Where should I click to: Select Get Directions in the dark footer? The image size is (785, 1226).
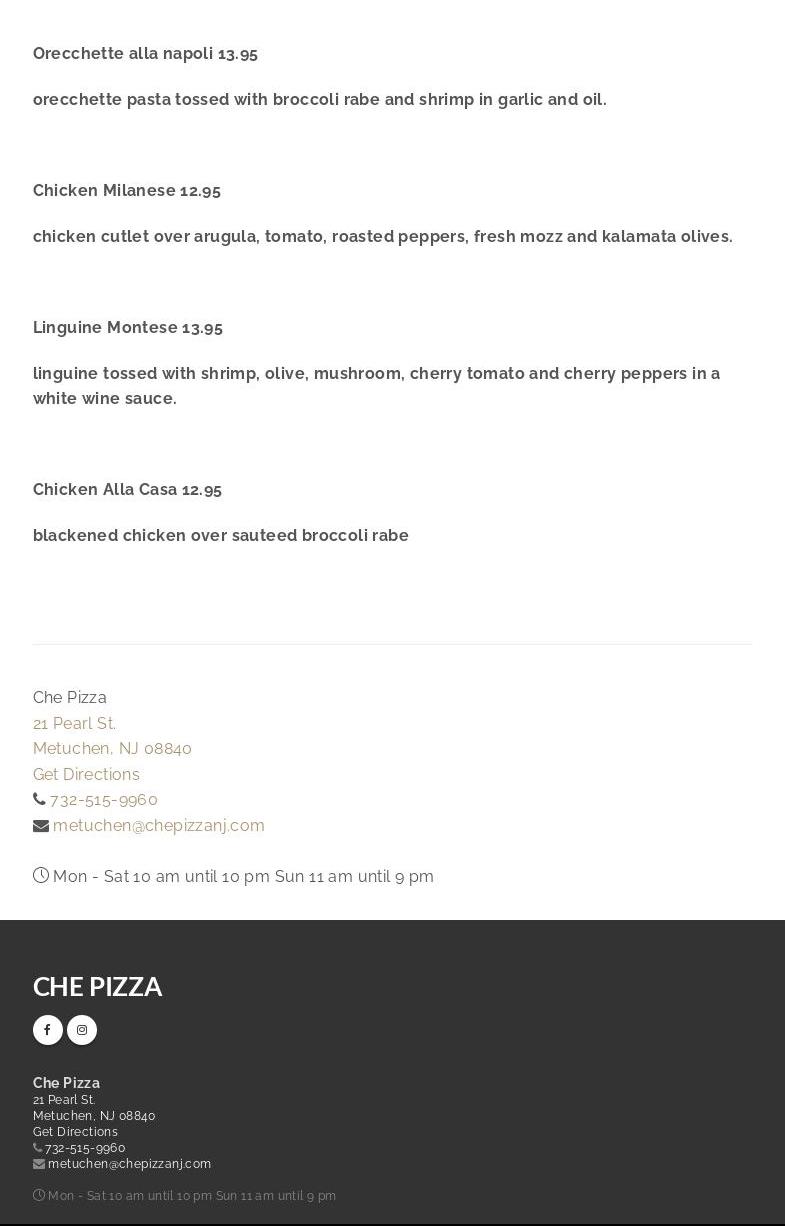[75, 1132]
